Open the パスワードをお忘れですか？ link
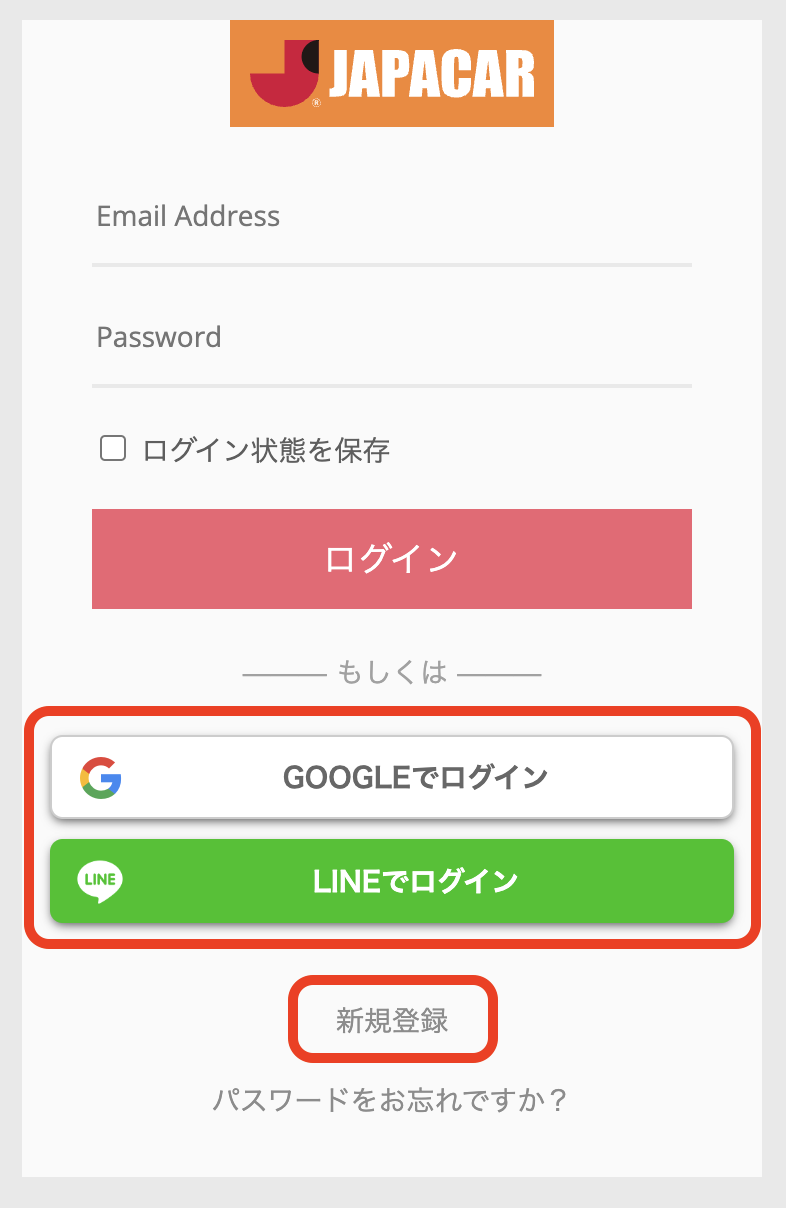The width and height of the screenshot is (786, 1208). tap(391, 1101)
